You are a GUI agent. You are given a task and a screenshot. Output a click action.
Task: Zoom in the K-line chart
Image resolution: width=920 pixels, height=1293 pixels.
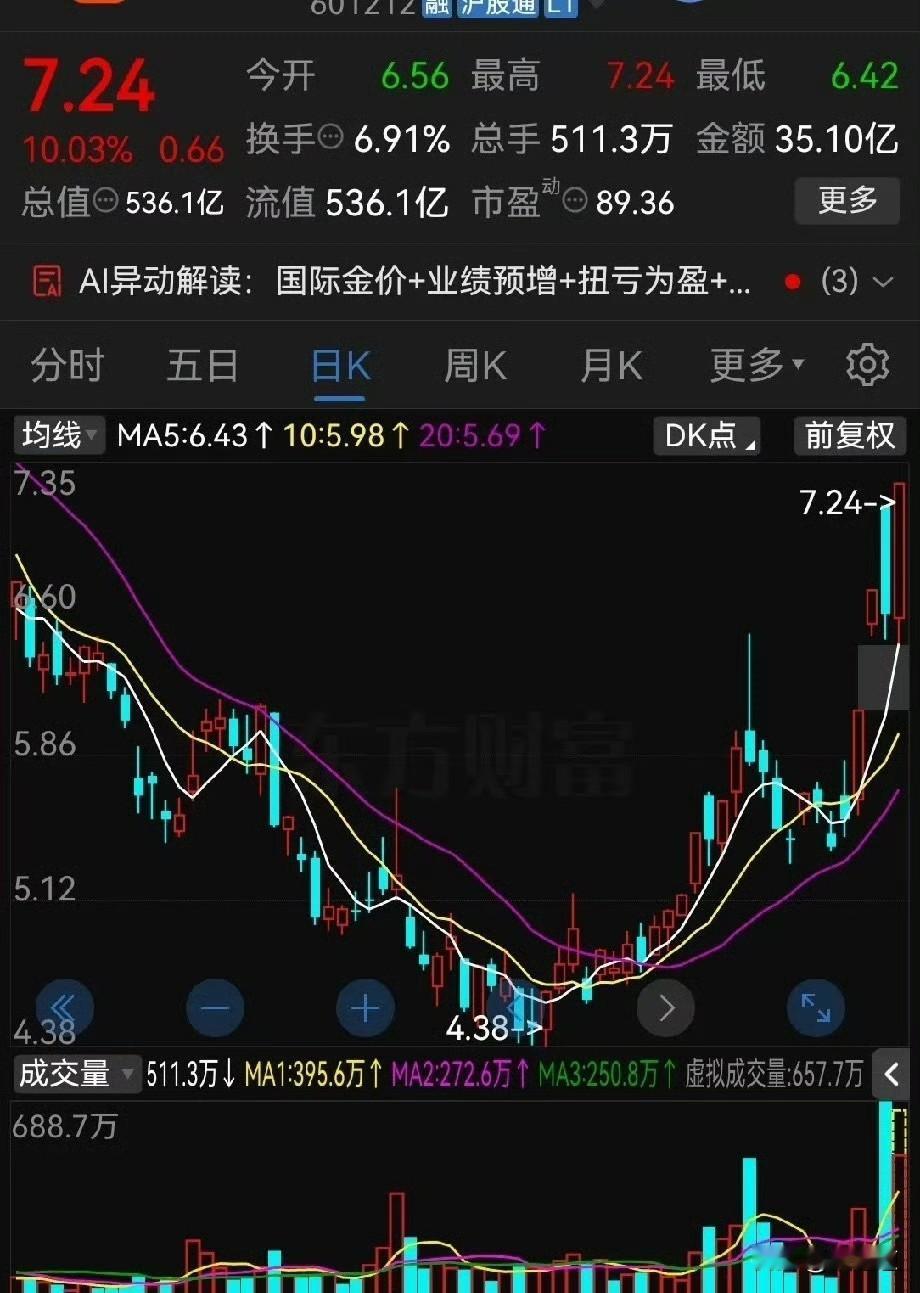[365, 1006]
